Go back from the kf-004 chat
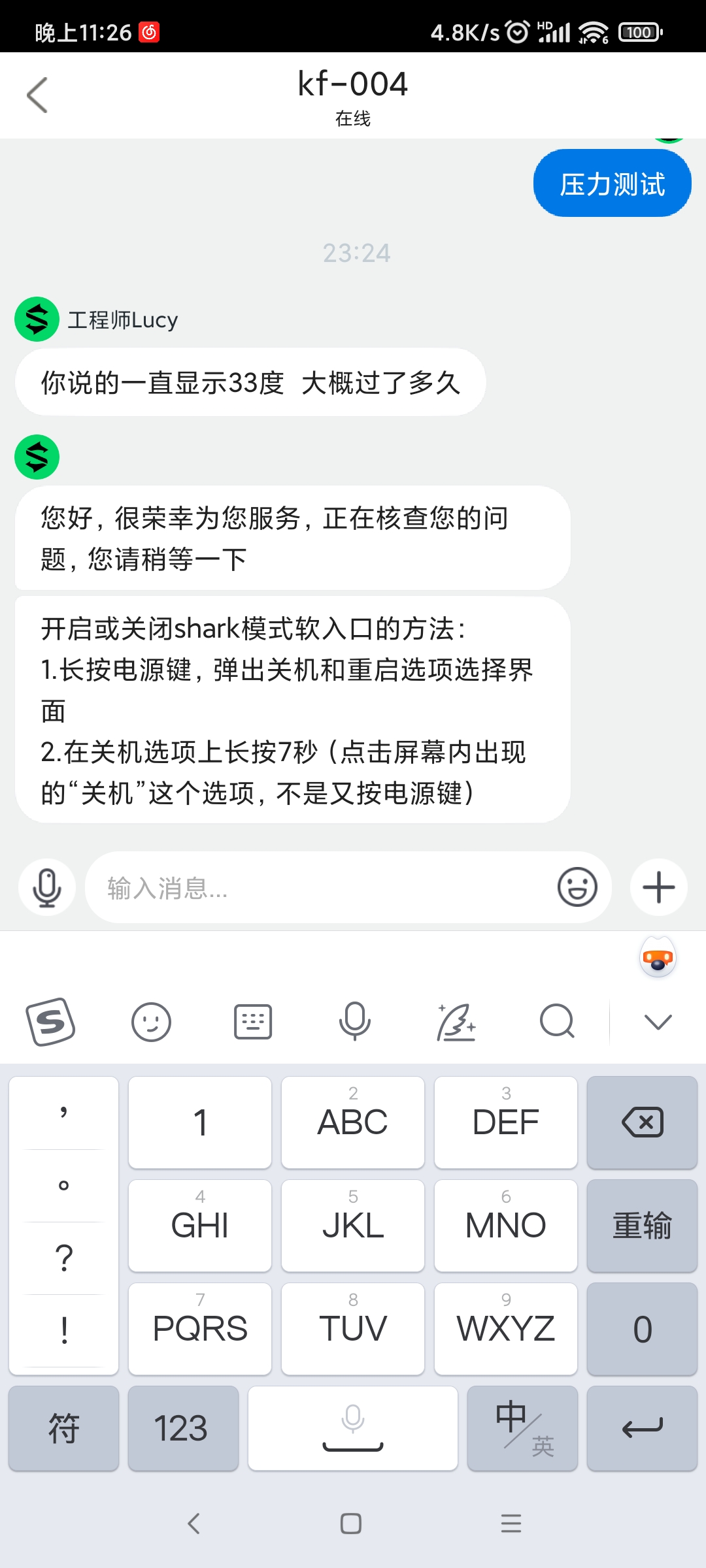The image size is (706, 1568). [37, 95]
